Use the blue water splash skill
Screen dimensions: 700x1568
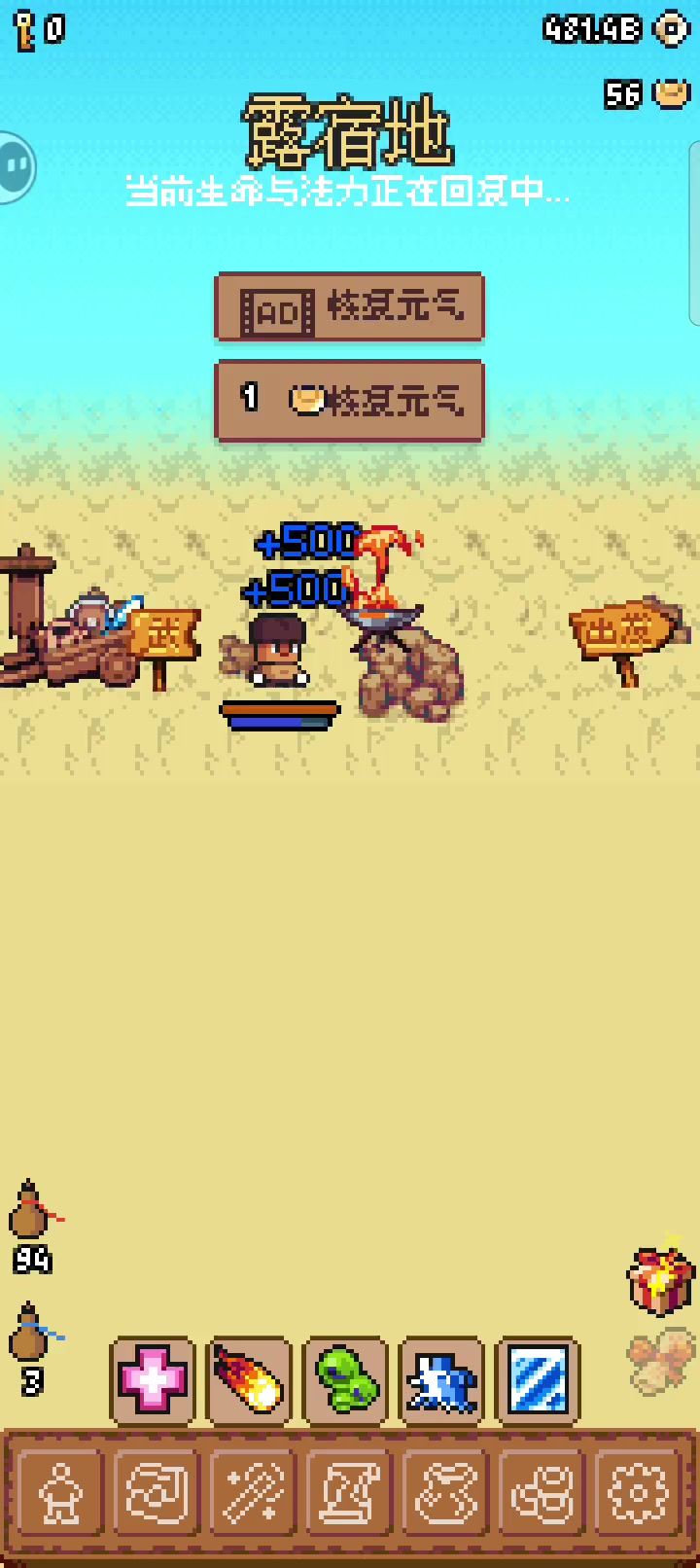[x=441, y=1378]
